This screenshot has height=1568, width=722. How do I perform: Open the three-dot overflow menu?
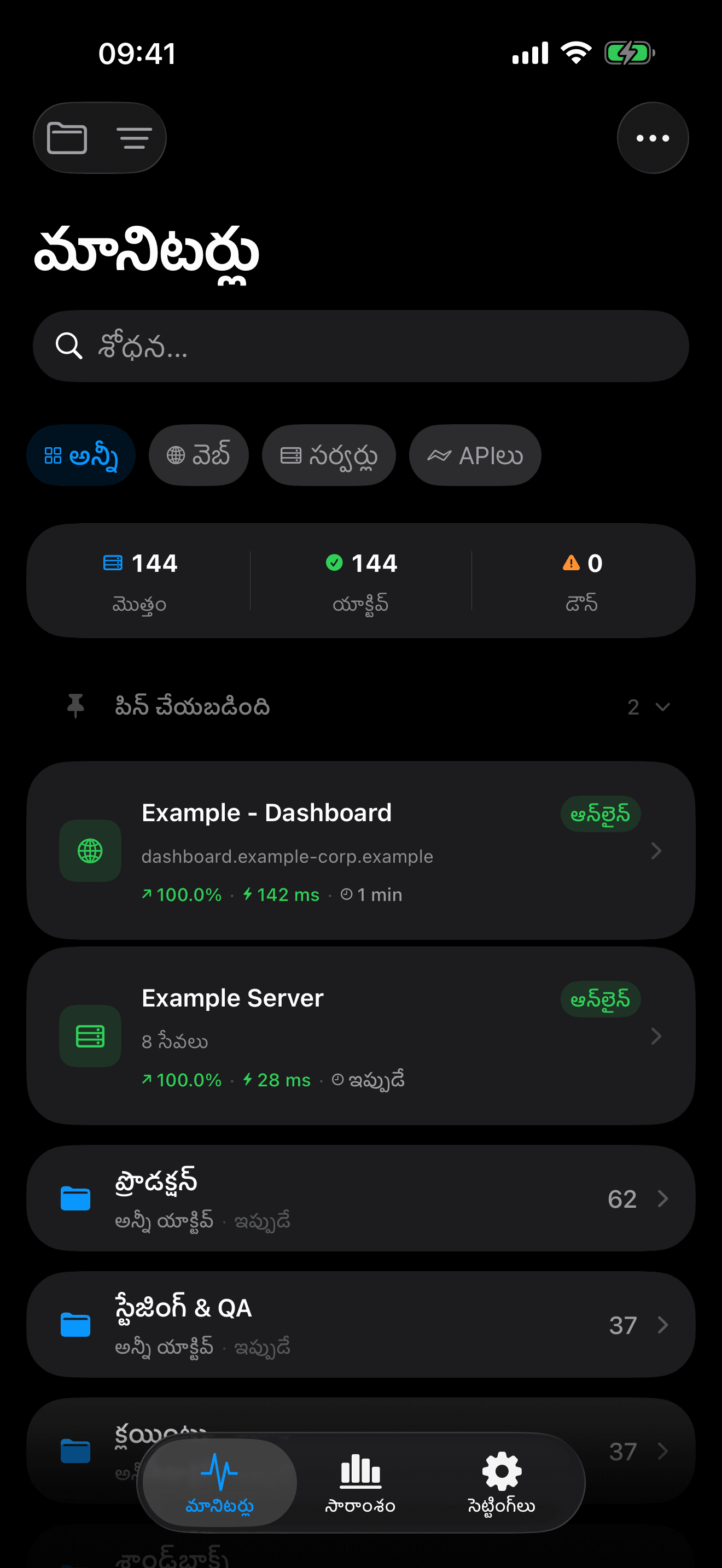(x=652, y=138)
